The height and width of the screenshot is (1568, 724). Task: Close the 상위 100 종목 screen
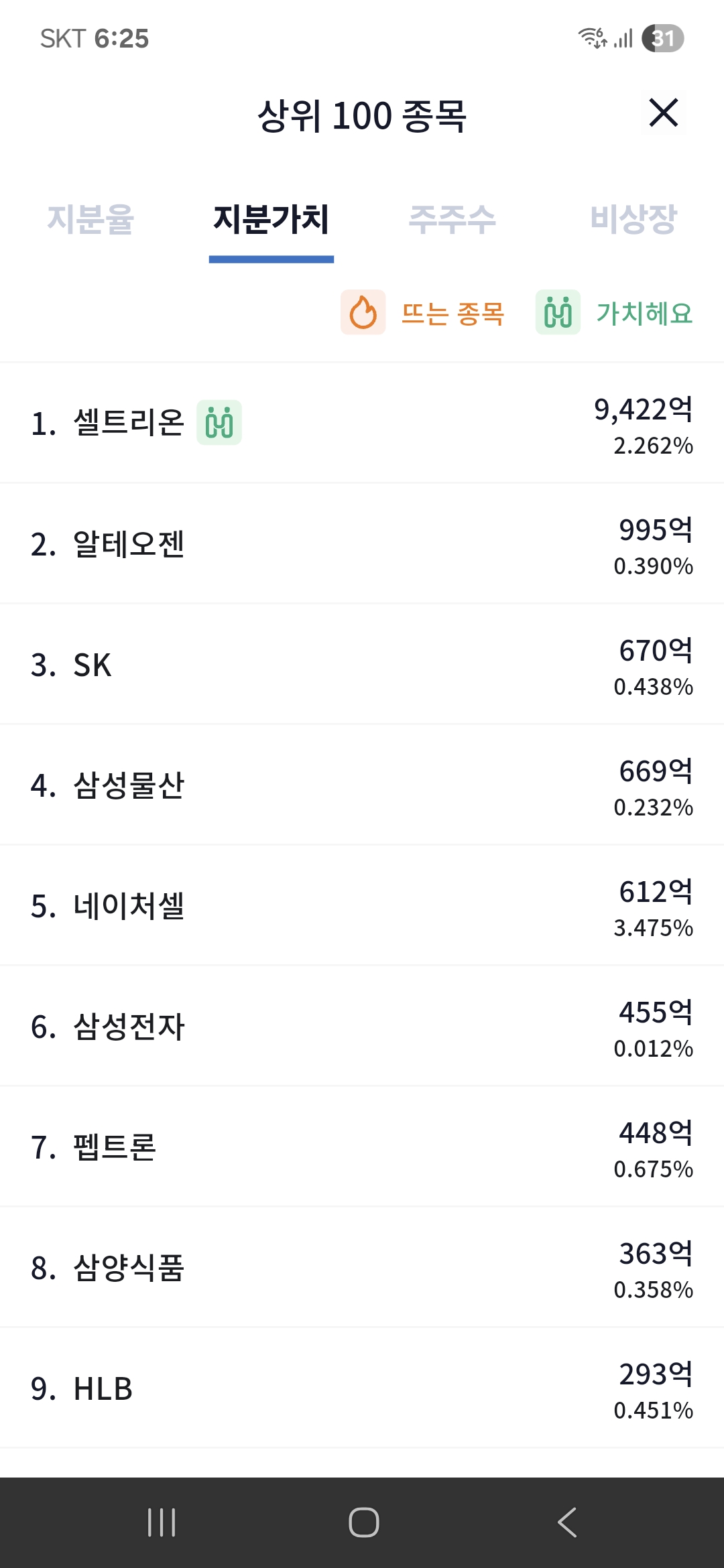tap(664, 113)
